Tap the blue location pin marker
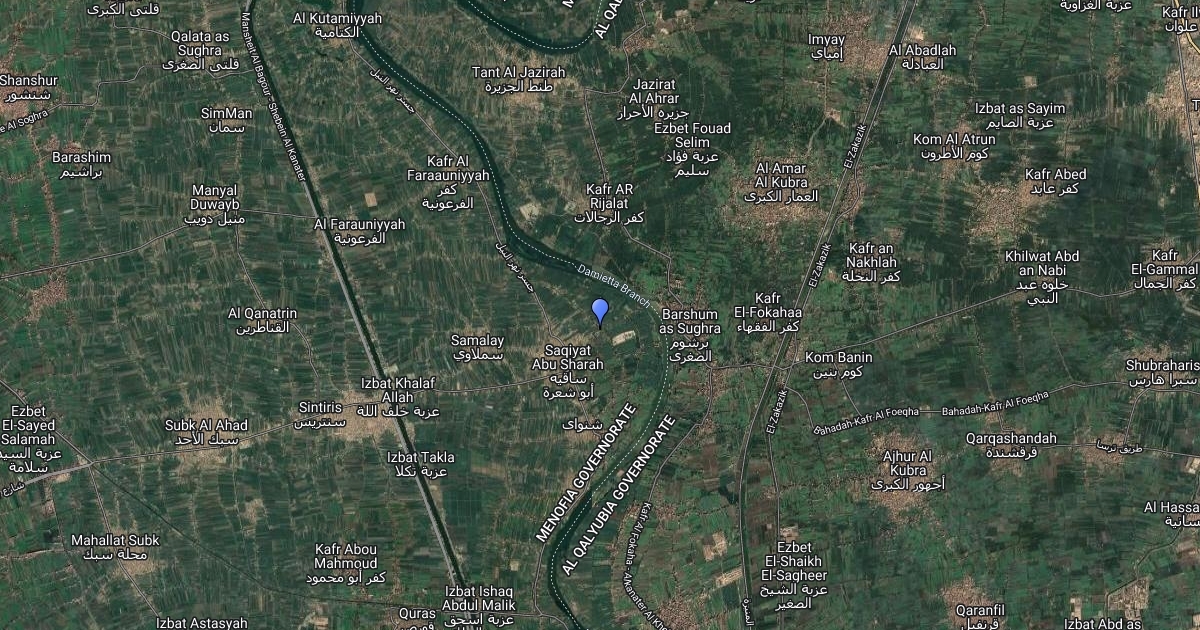This screenshot has width=1200, height=630. coord(600,311)
